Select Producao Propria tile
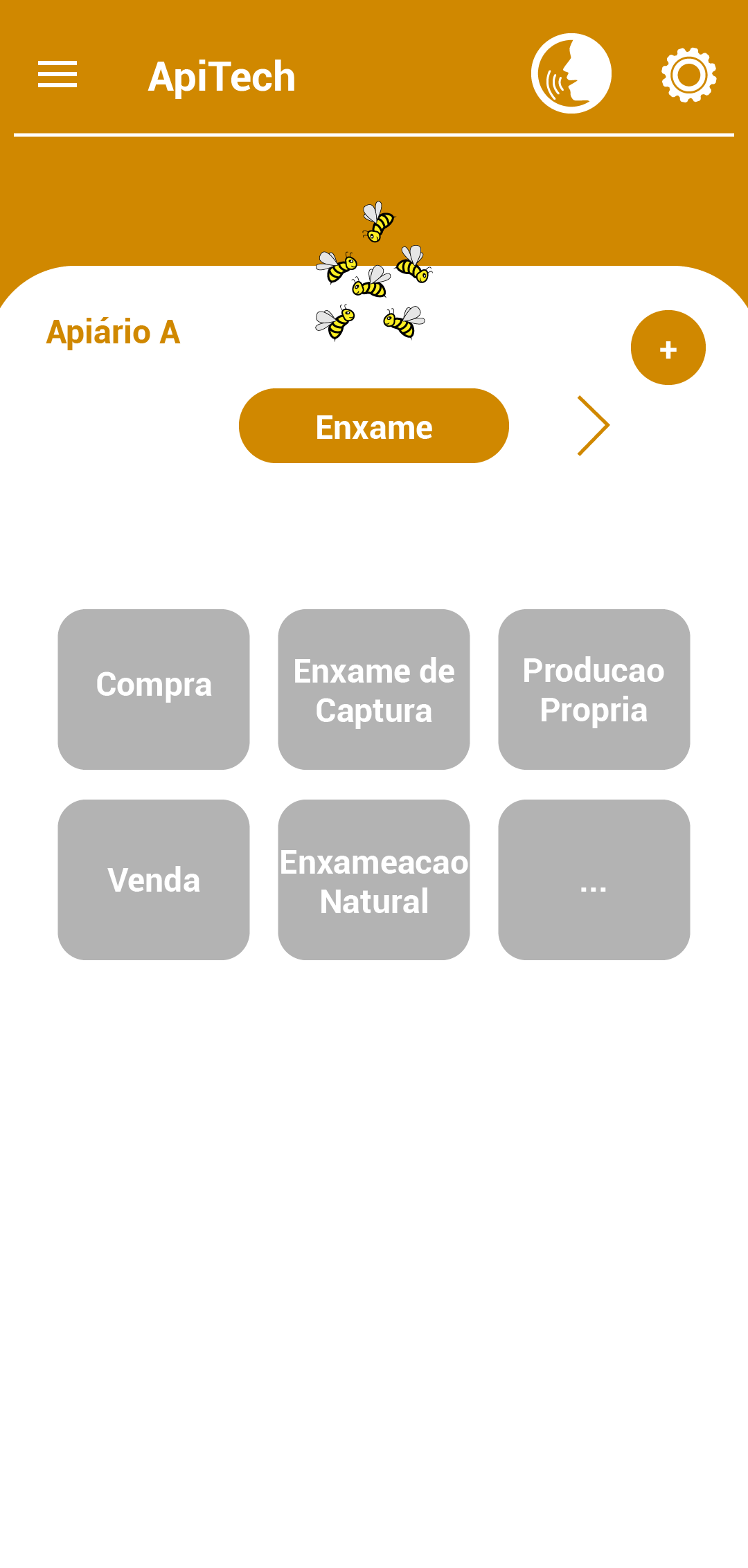 tap(594, 688)
